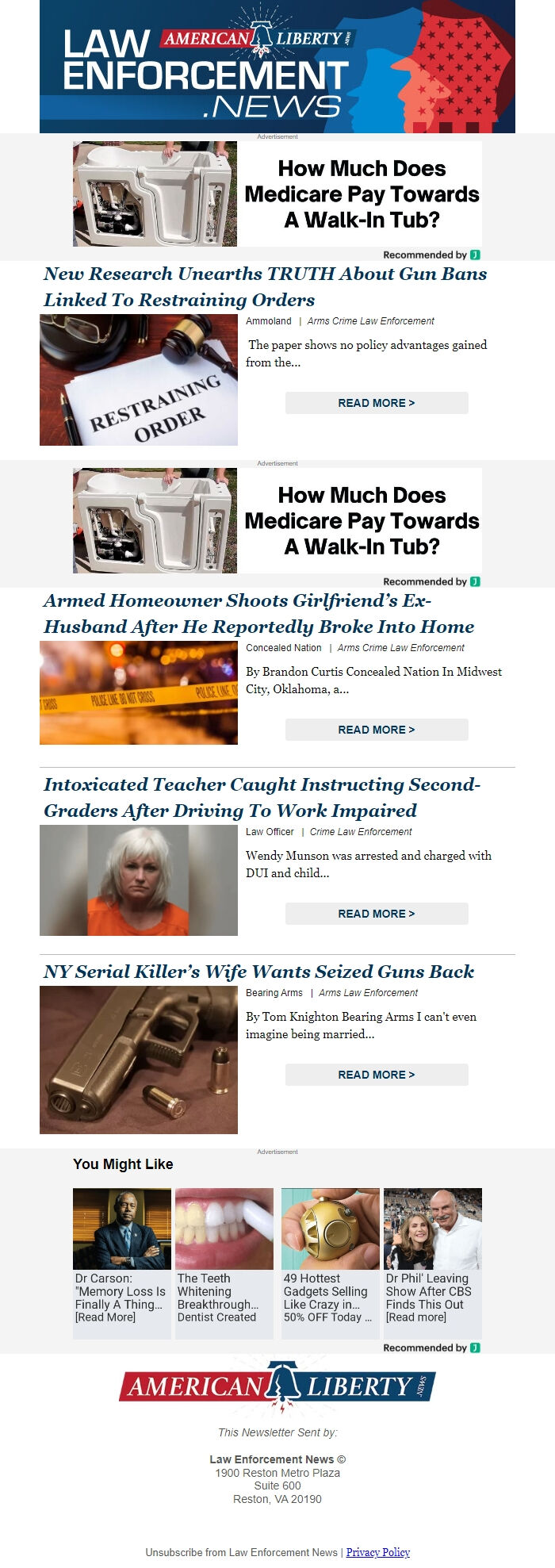Tap READ MORE under armed homeowner article

377,730
